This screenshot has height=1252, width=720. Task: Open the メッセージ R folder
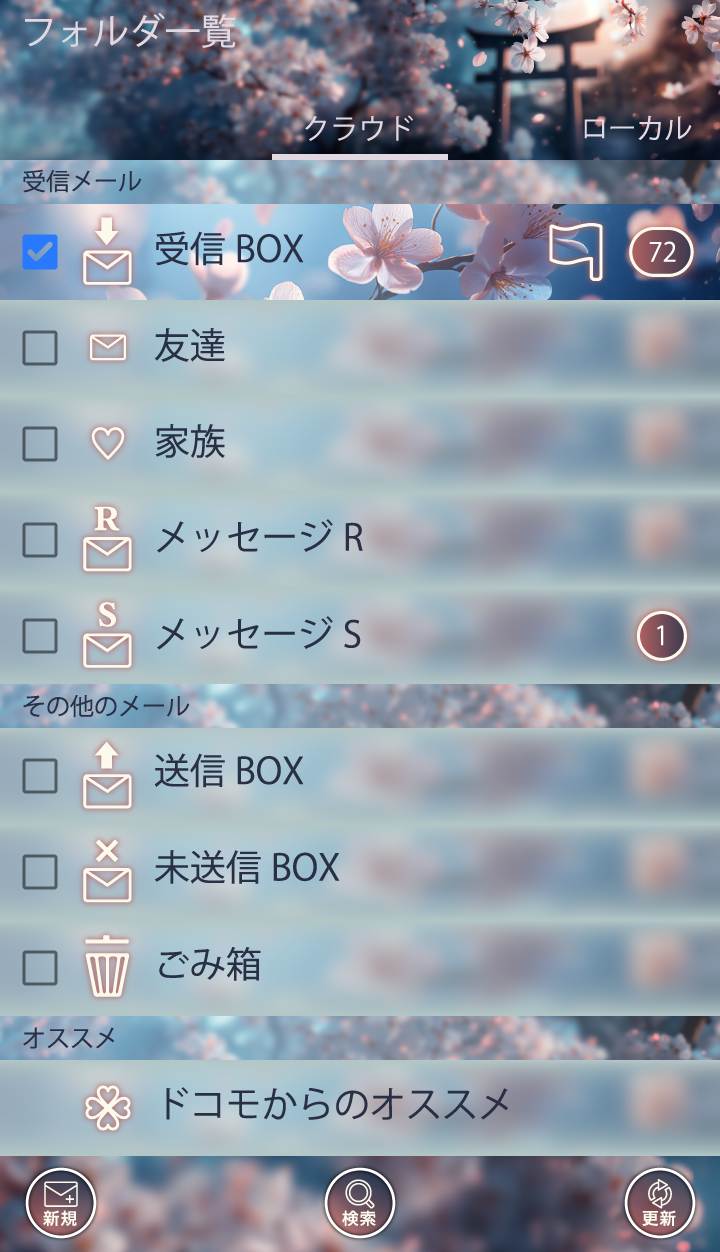tap(259, 538)
